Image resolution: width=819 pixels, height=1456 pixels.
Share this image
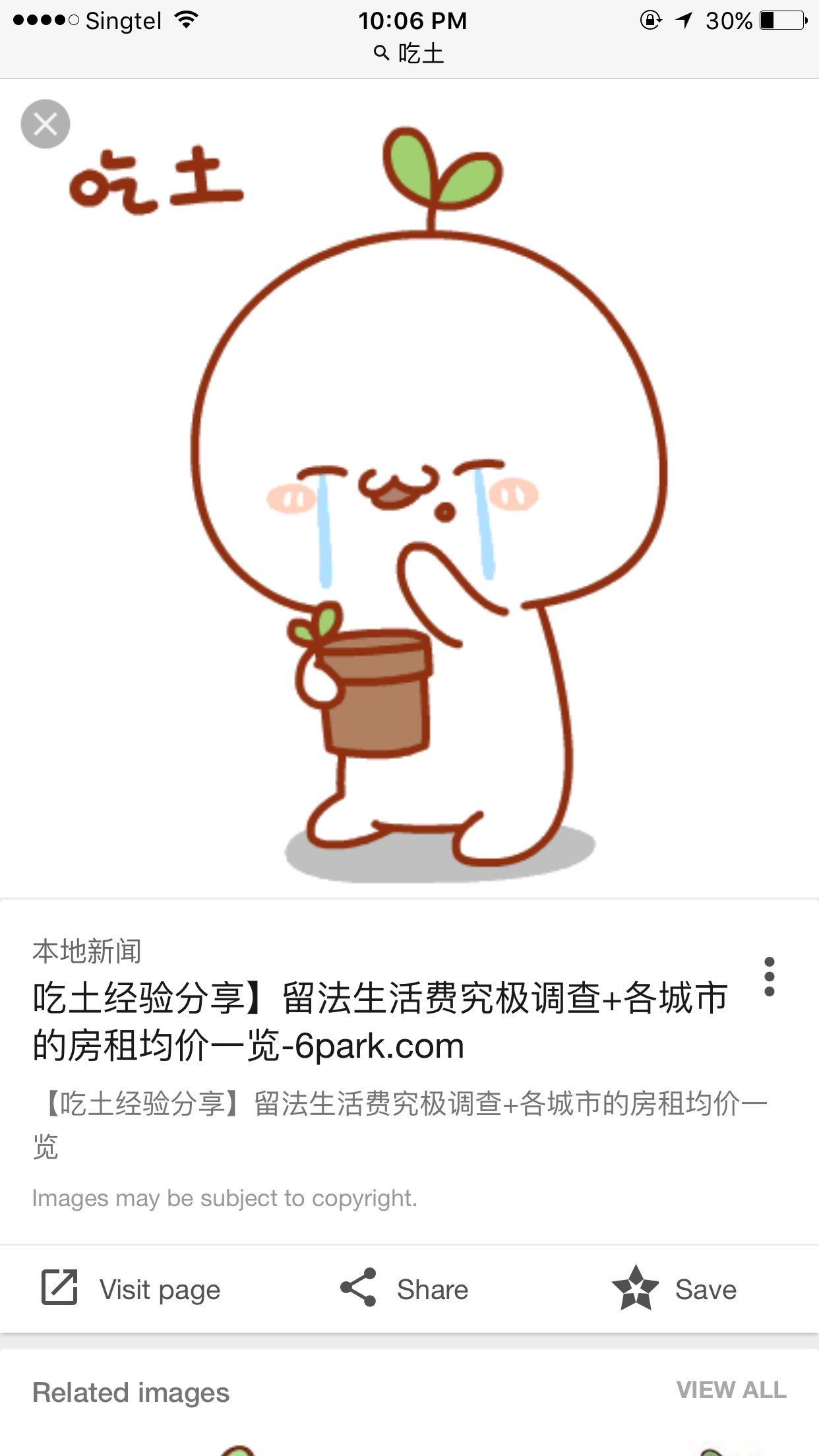pos(404,1289)
